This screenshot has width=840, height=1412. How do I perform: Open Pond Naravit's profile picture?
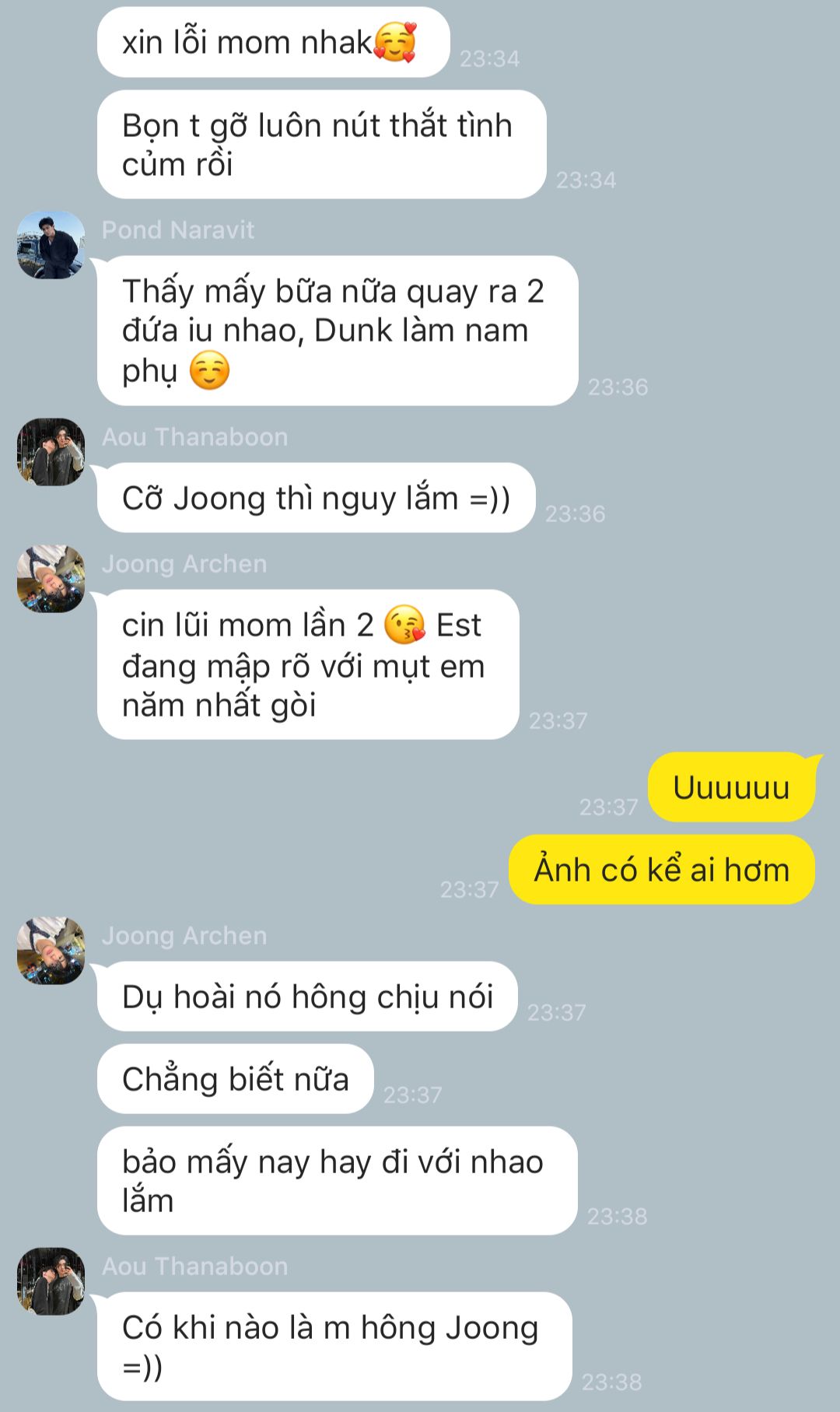point(51,245)
